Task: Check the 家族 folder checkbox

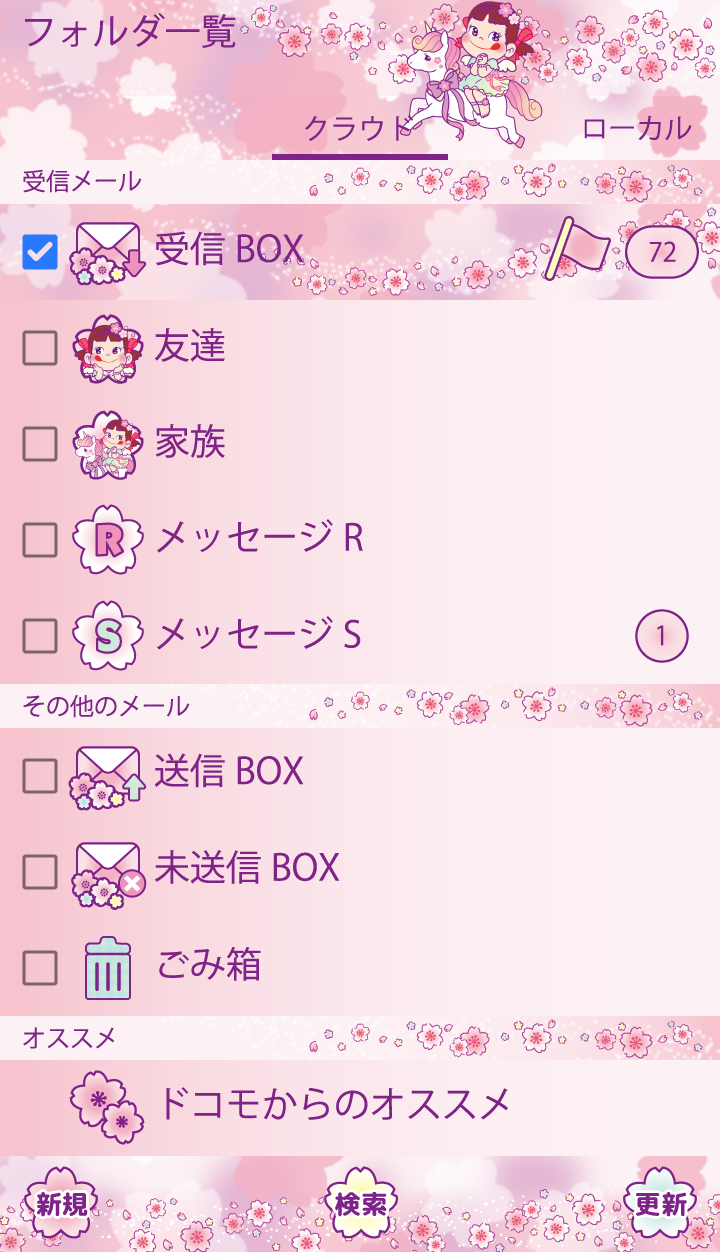Action: [x=40, y=444]
